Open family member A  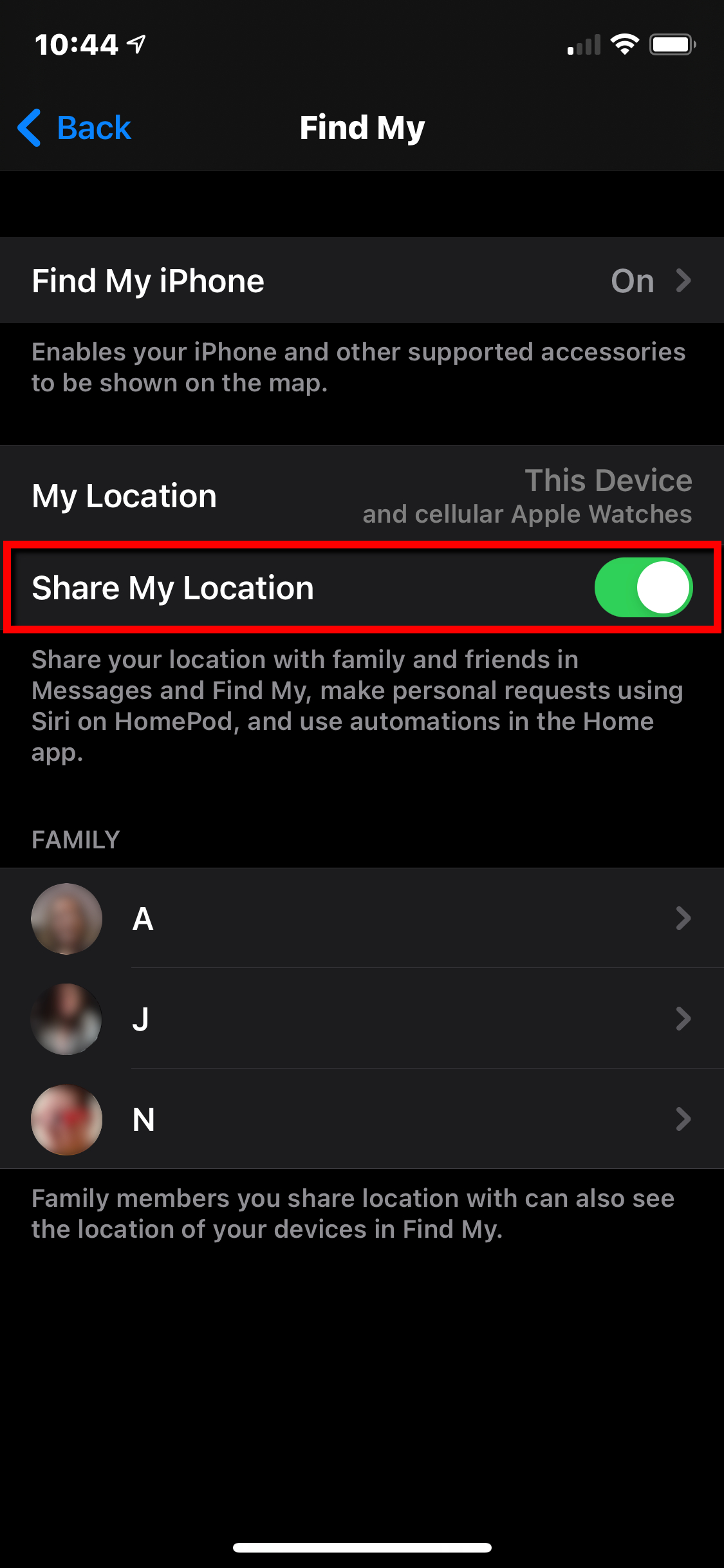362,919
